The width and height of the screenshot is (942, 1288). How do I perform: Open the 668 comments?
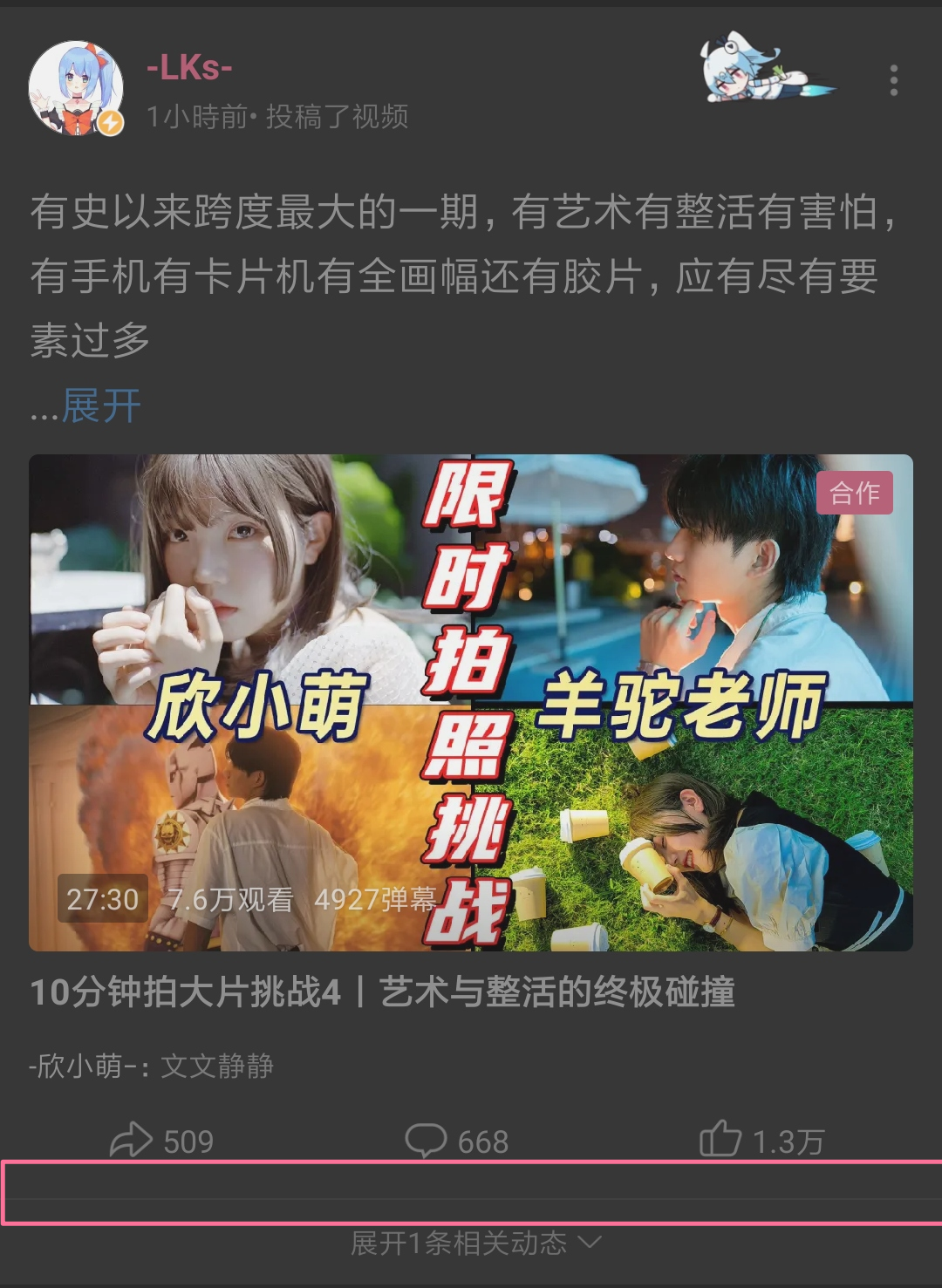457,1141
